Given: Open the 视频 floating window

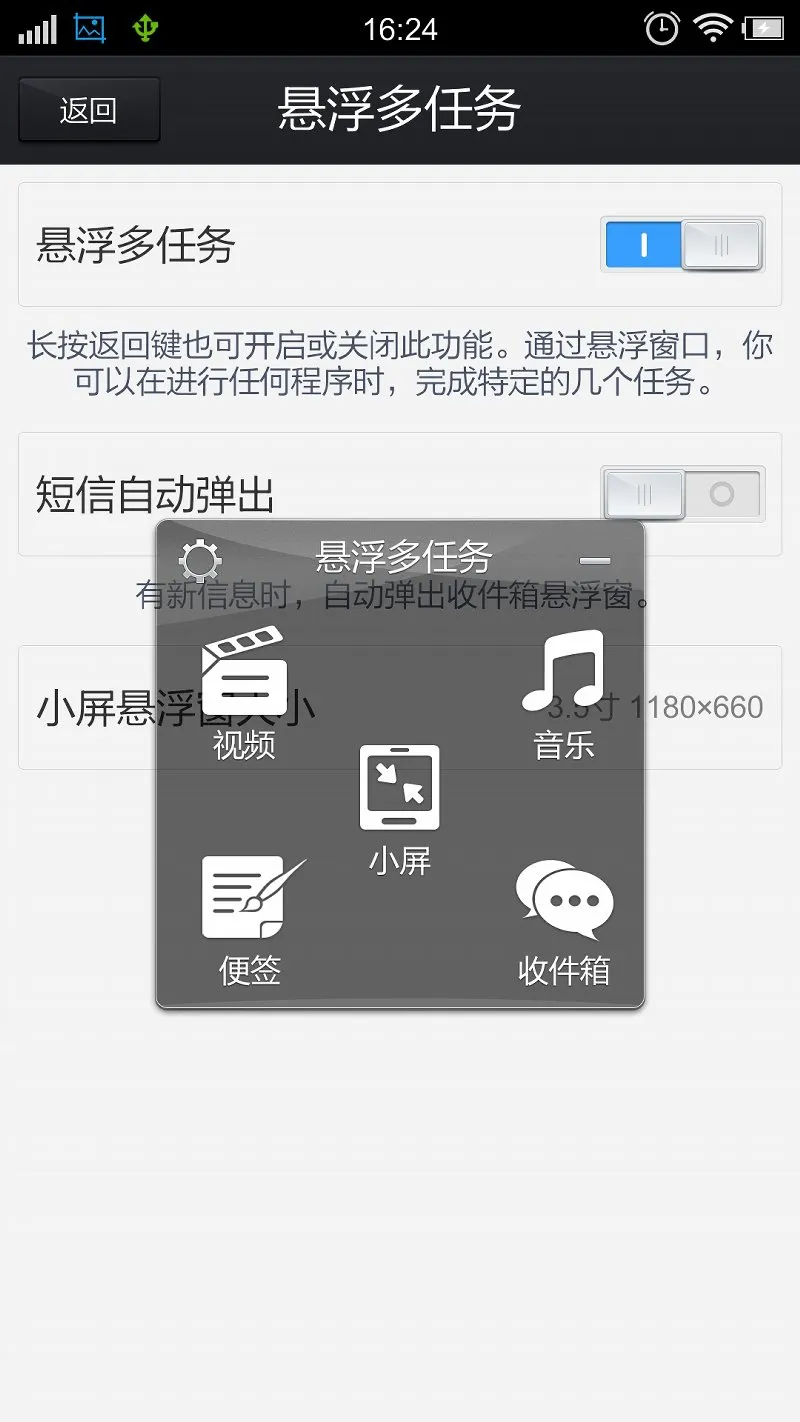Looking at the screenshot, I should (x=245, y=690).
